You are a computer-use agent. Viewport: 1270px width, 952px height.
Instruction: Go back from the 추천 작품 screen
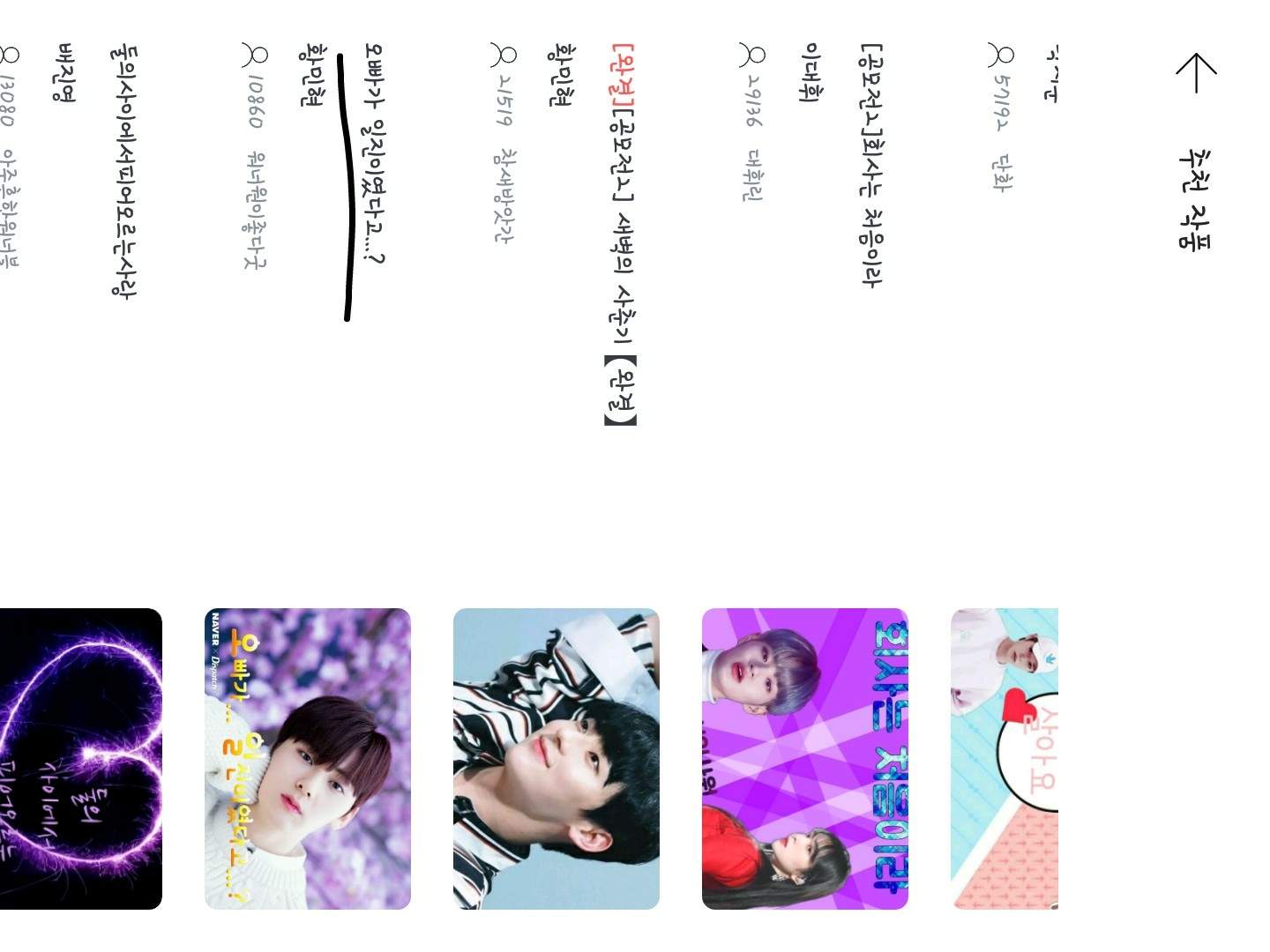1196,72
